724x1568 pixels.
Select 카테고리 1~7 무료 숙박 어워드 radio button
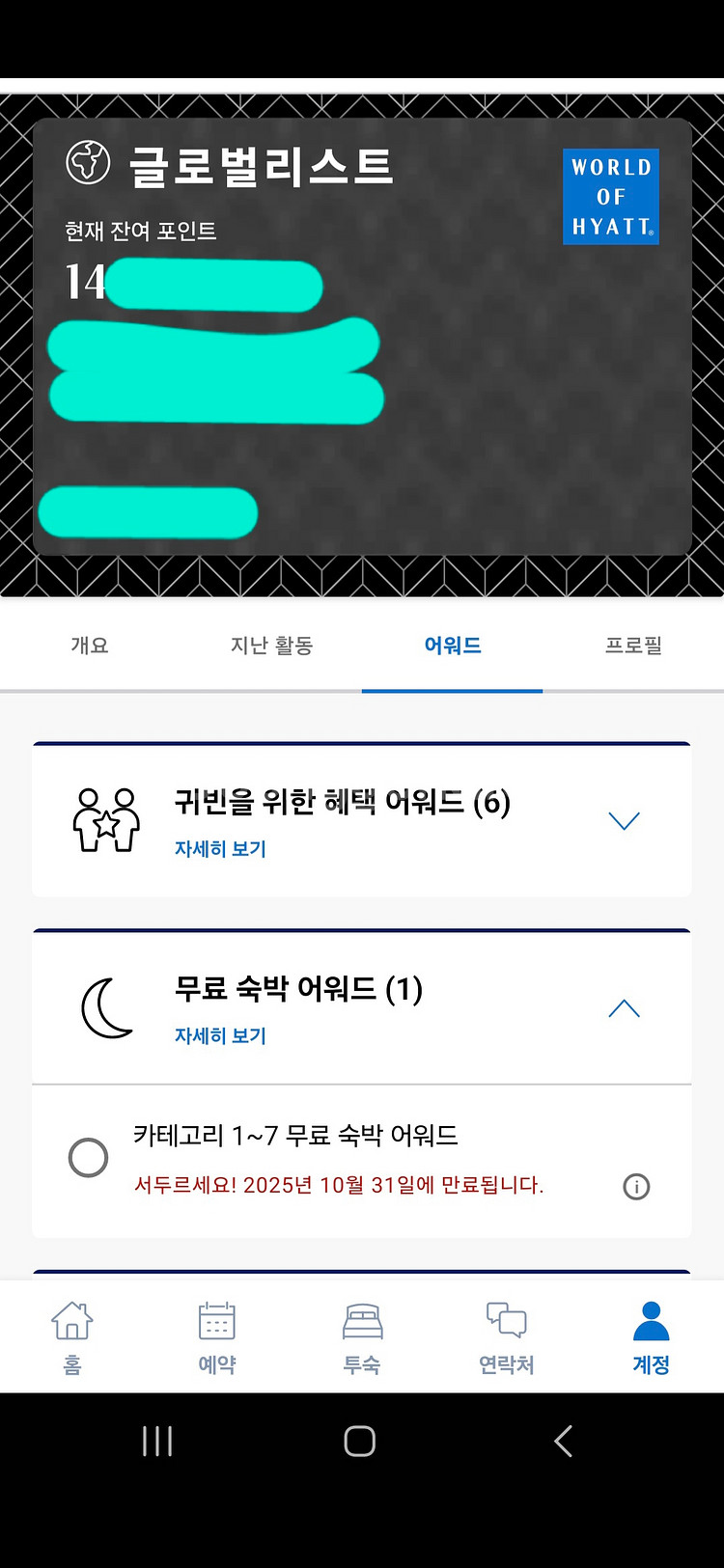tap(88, 1157)
